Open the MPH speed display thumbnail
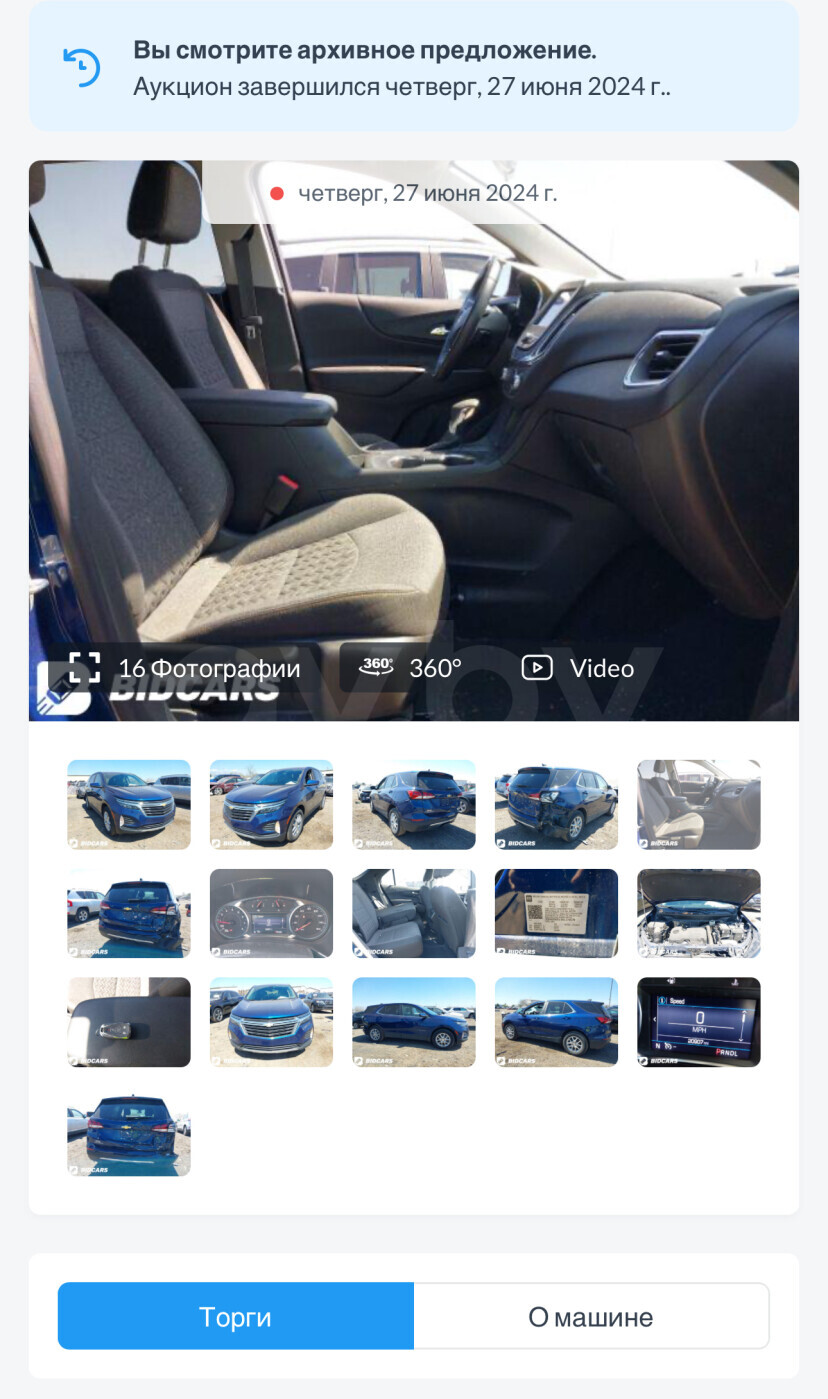828x1399 pixels. pyautogui.click(x=699, y=1022)
